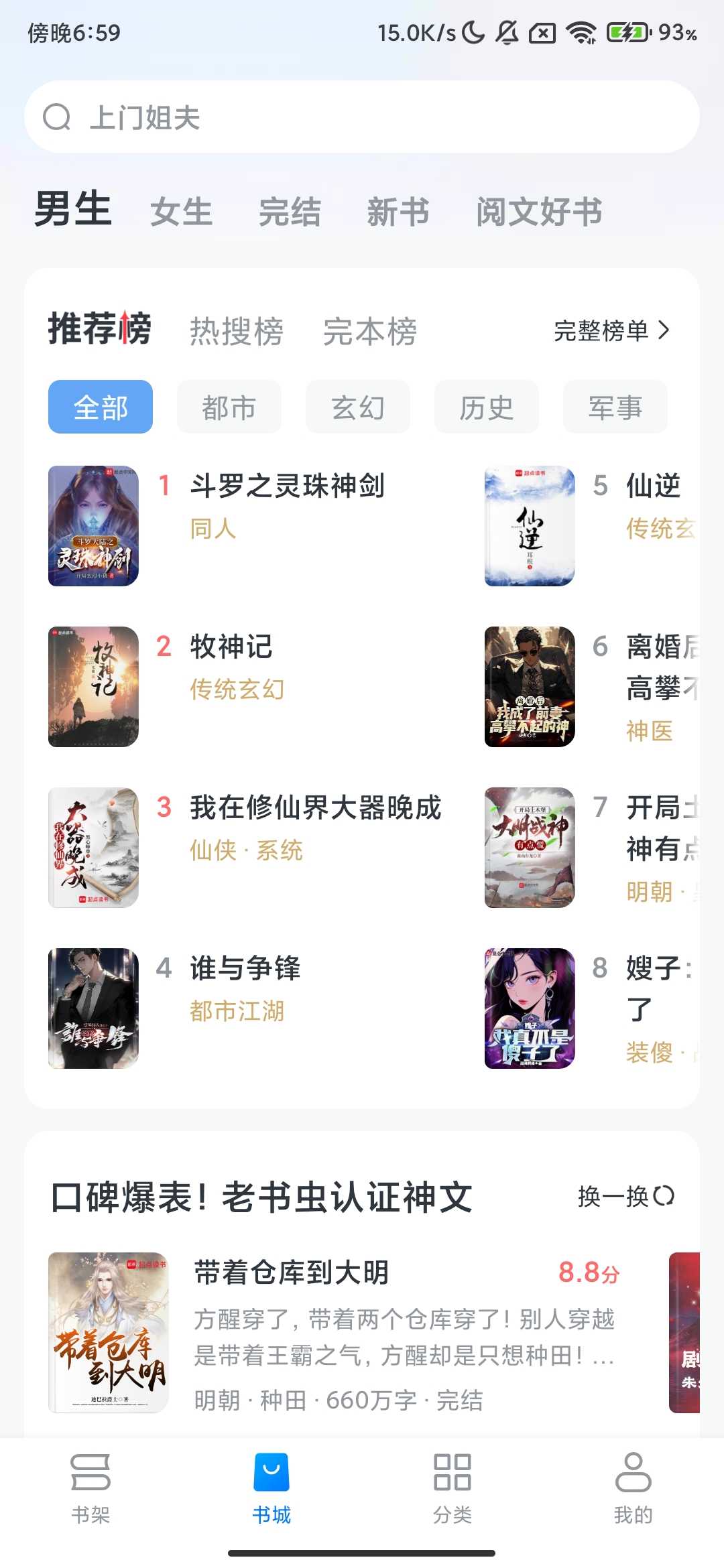Screen dimensions: 724x1568
Task: Switch to the 女生 tab
Action: [x=181, y=212]
